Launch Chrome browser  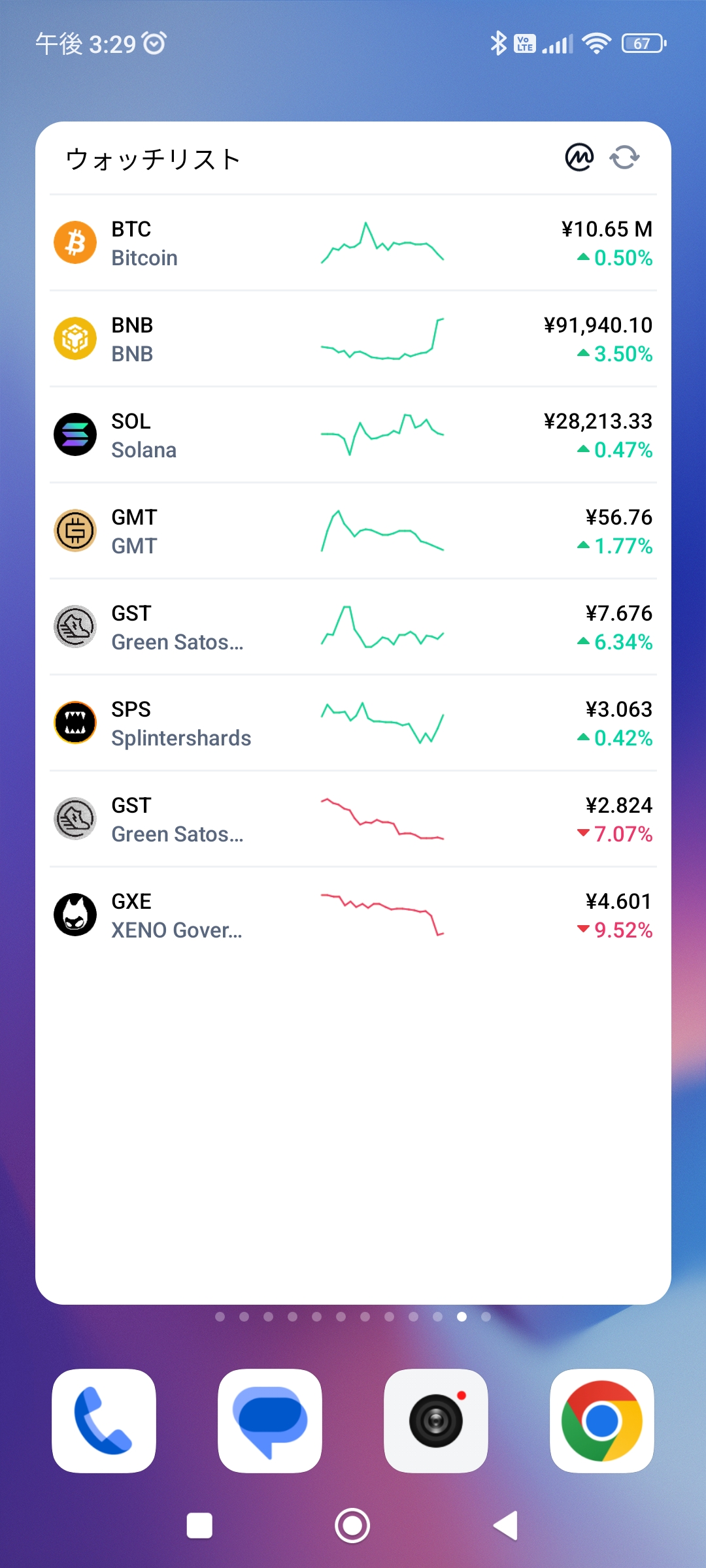[602, 1421]
